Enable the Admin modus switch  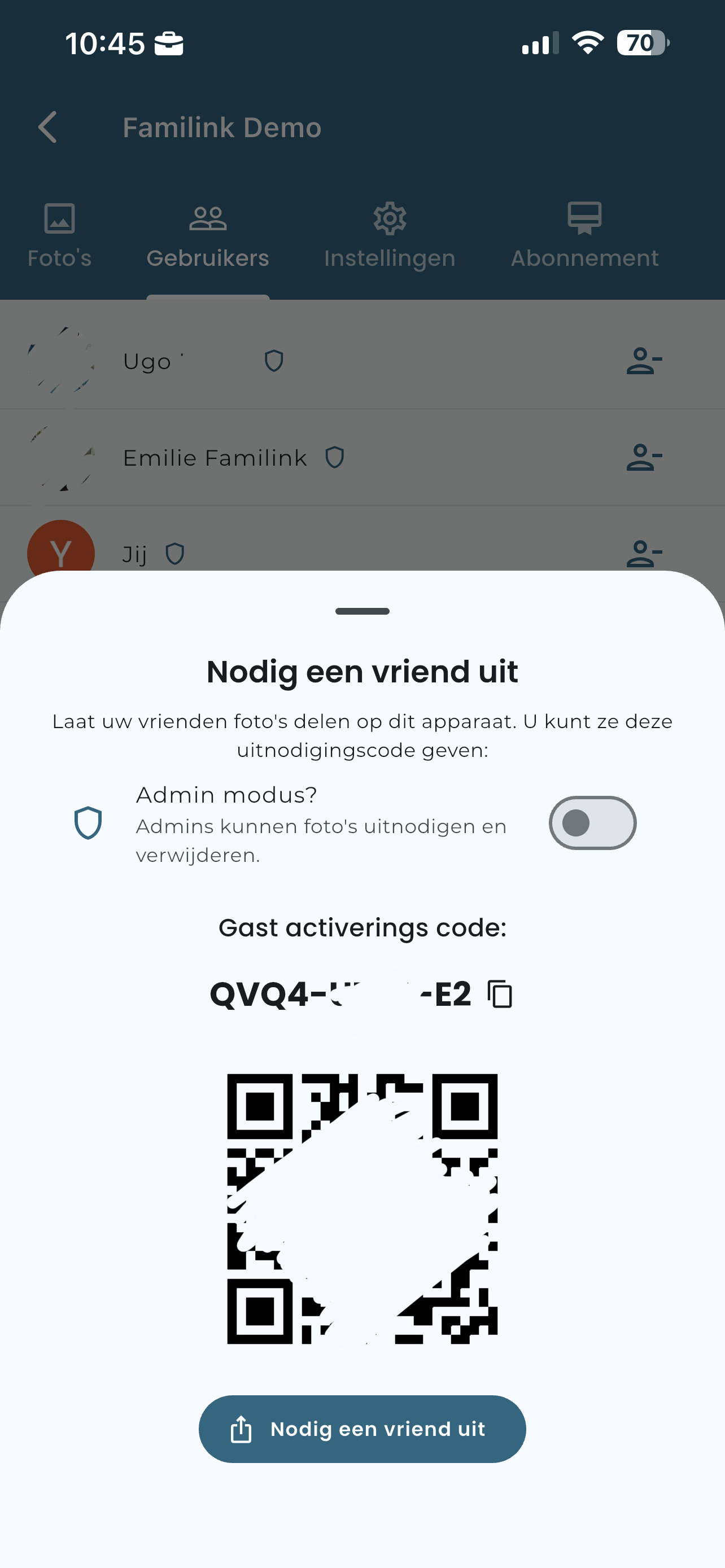[592, 823]
